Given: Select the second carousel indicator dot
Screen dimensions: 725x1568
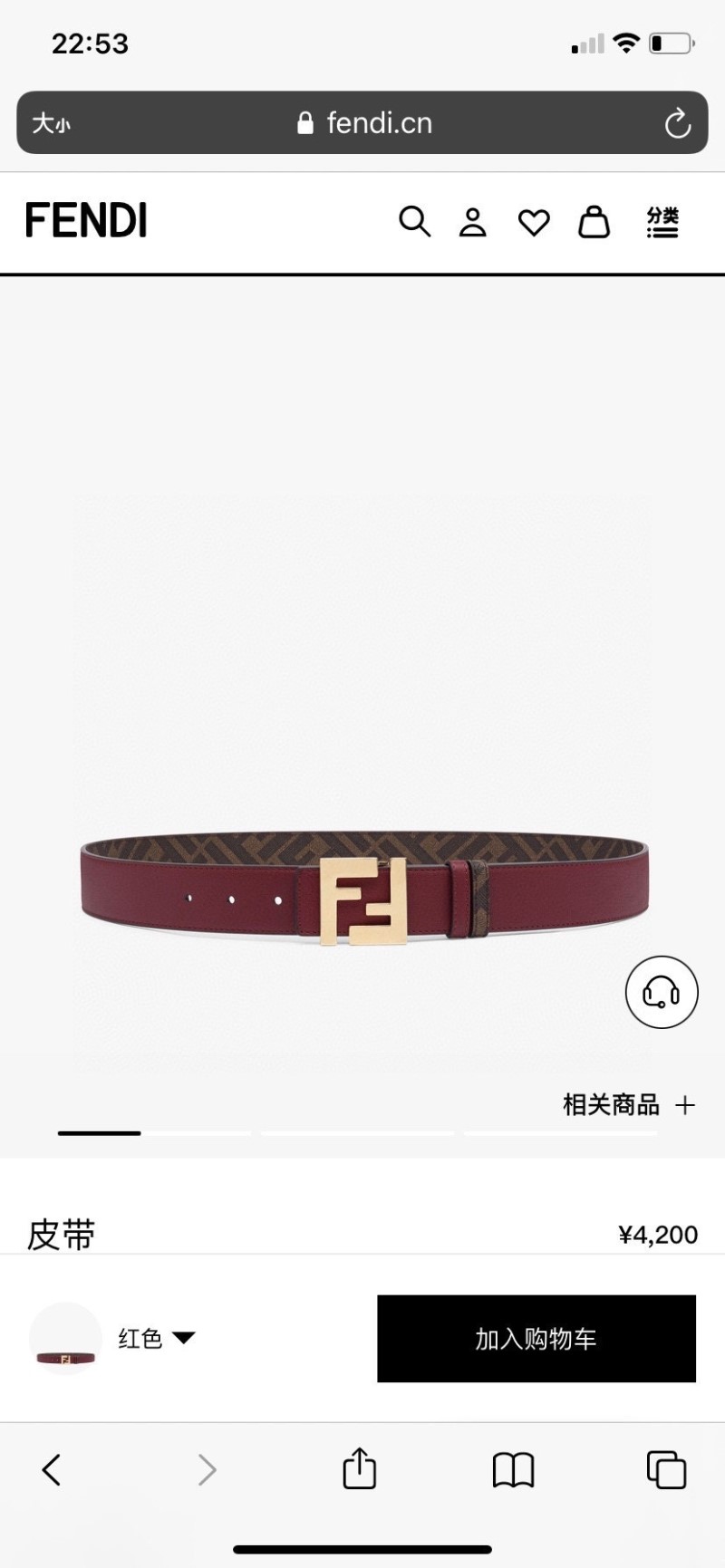Looking at the screenshot, I should point(199,1132).
